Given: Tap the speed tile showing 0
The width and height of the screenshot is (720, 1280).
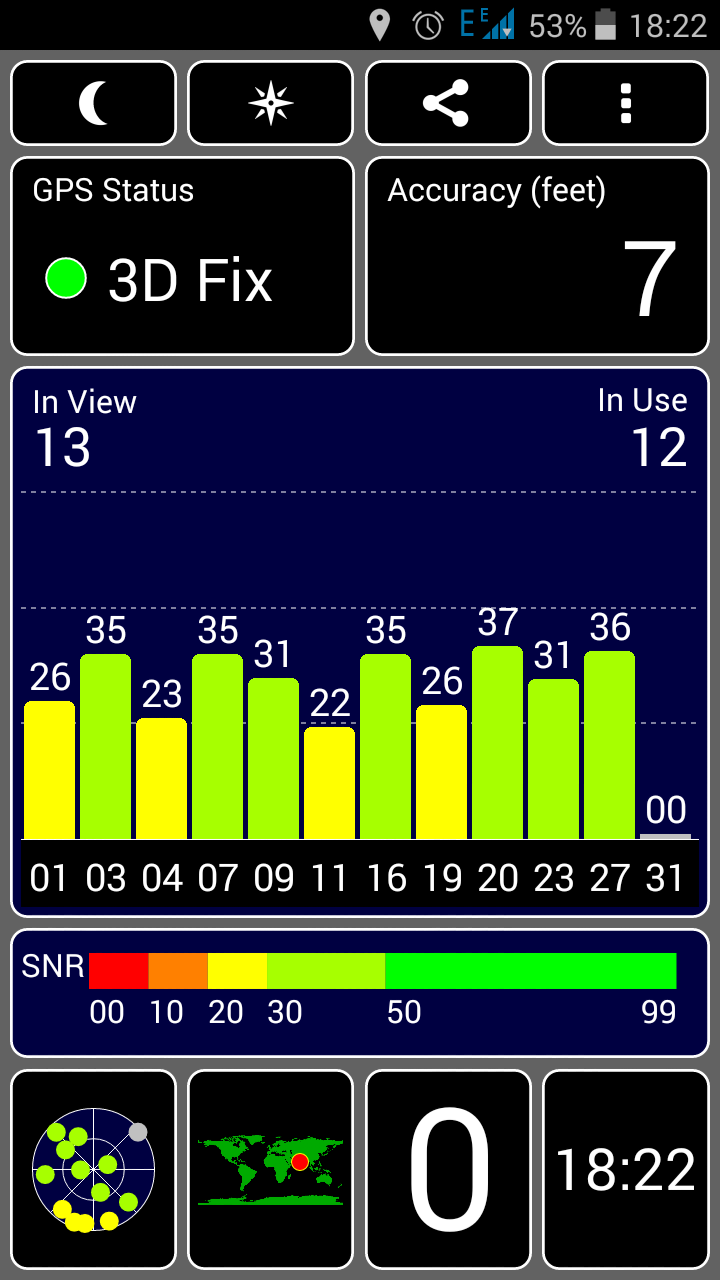Looking at the screenshot, I should pos(448,1170).
